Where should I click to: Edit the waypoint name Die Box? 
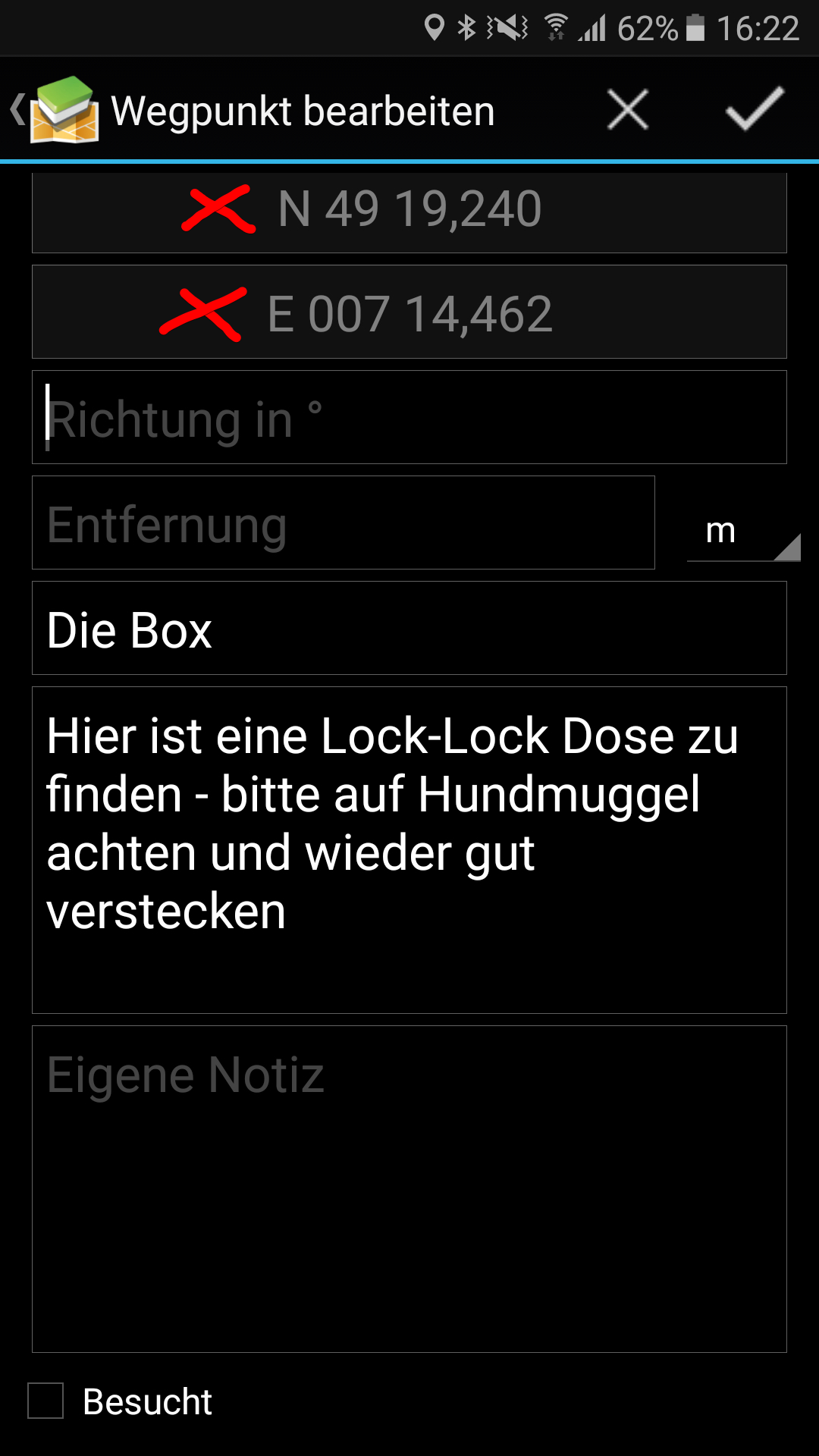(x=409, y=628)
